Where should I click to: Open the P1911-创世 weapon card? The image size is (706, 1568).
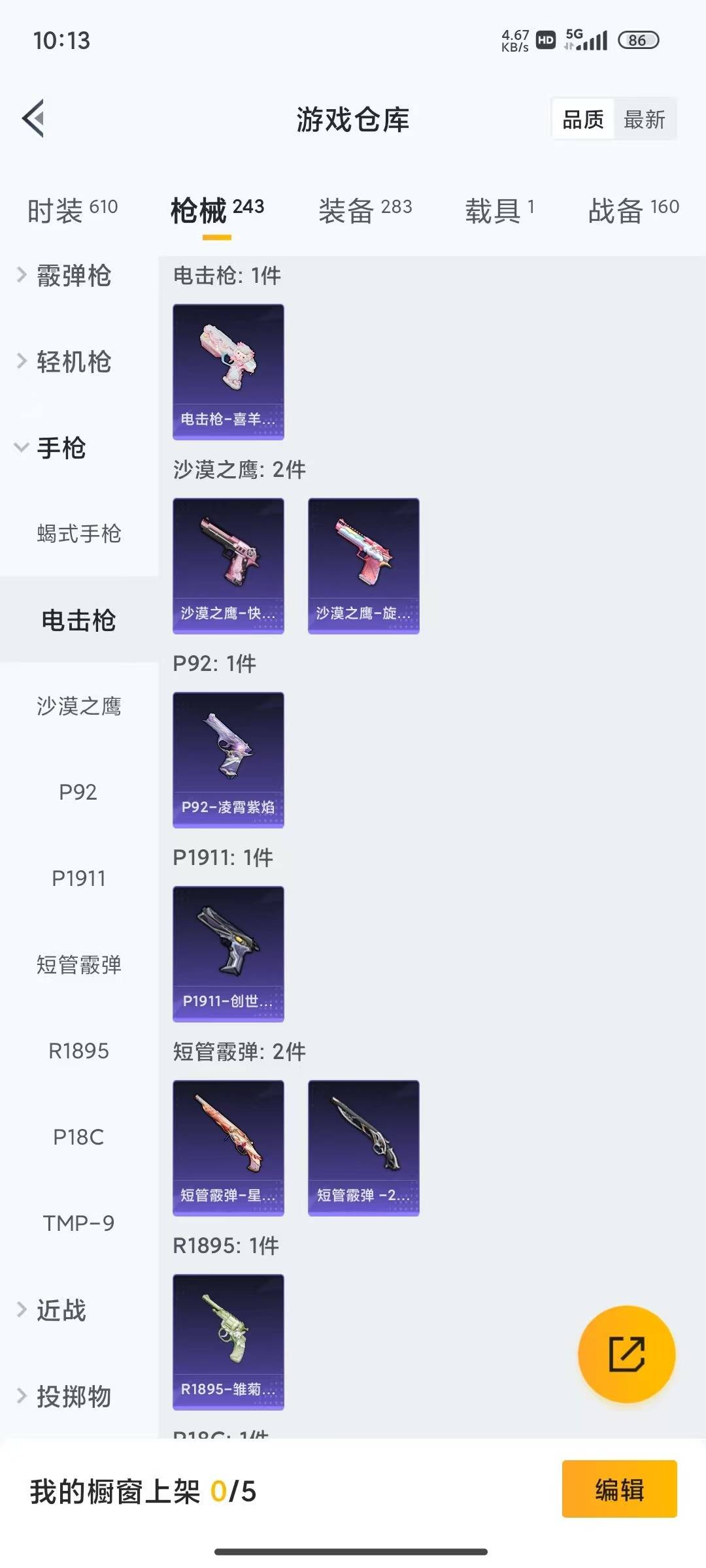(228, 953)
